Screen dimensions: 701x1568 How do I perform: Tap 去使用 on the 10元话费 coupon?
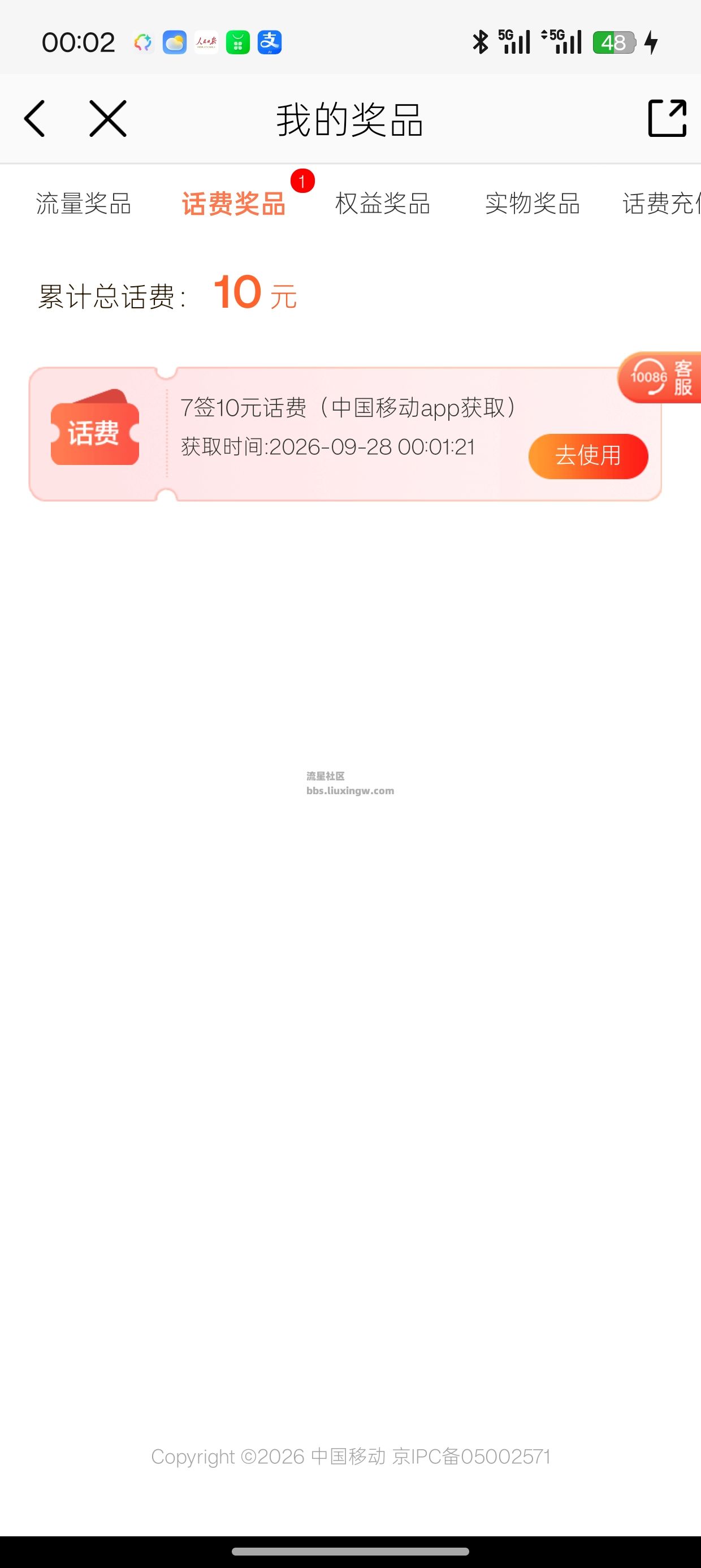(x=588, y=456)
